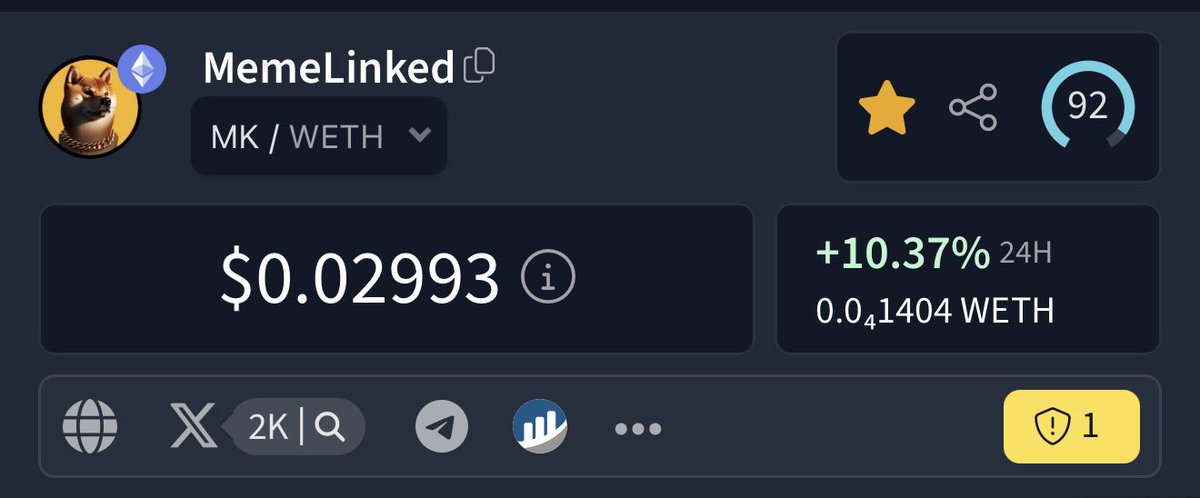The height and width of the screenshot is (498, 1200).
Task: Share this token pair
Action: pos(973,108)
